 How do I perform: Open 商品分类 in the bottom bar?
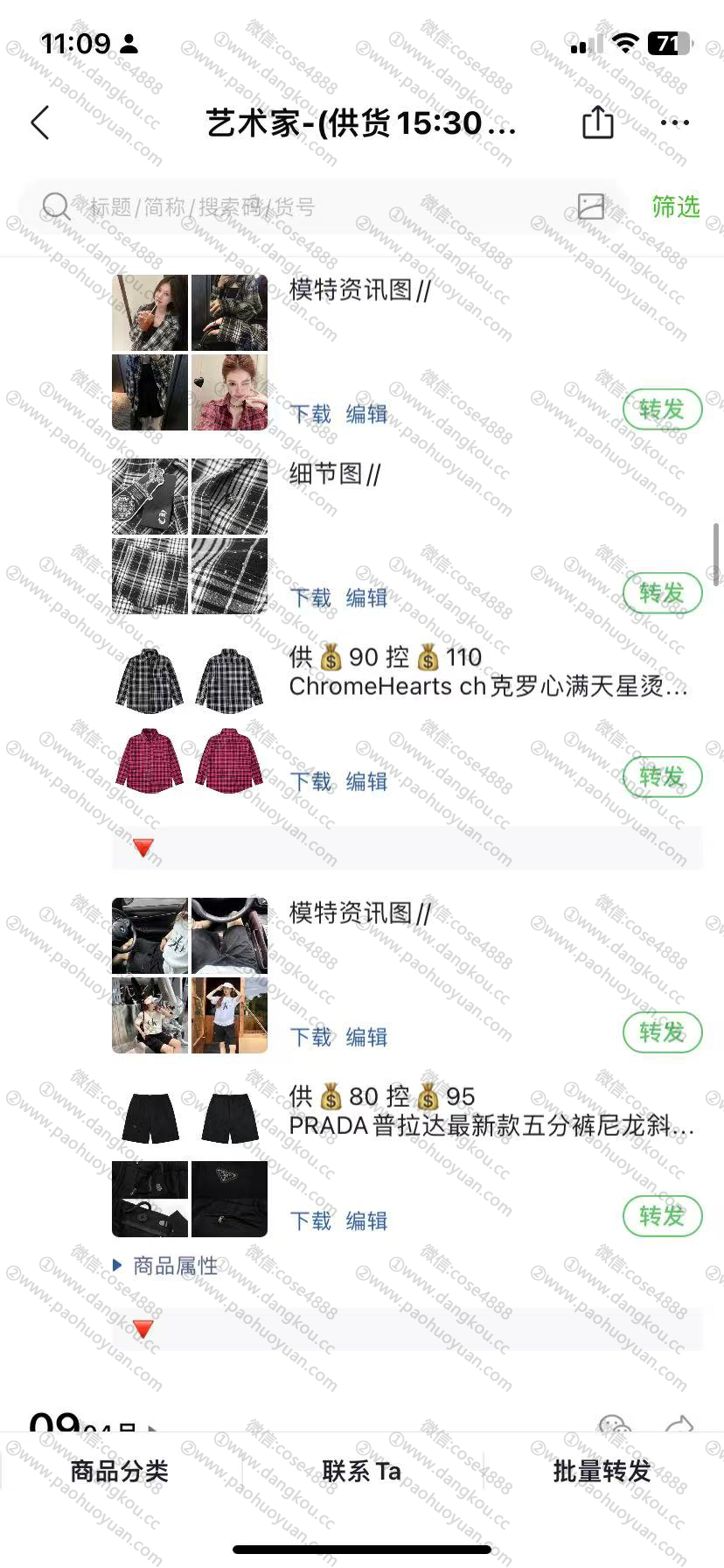coord(120,1471)
